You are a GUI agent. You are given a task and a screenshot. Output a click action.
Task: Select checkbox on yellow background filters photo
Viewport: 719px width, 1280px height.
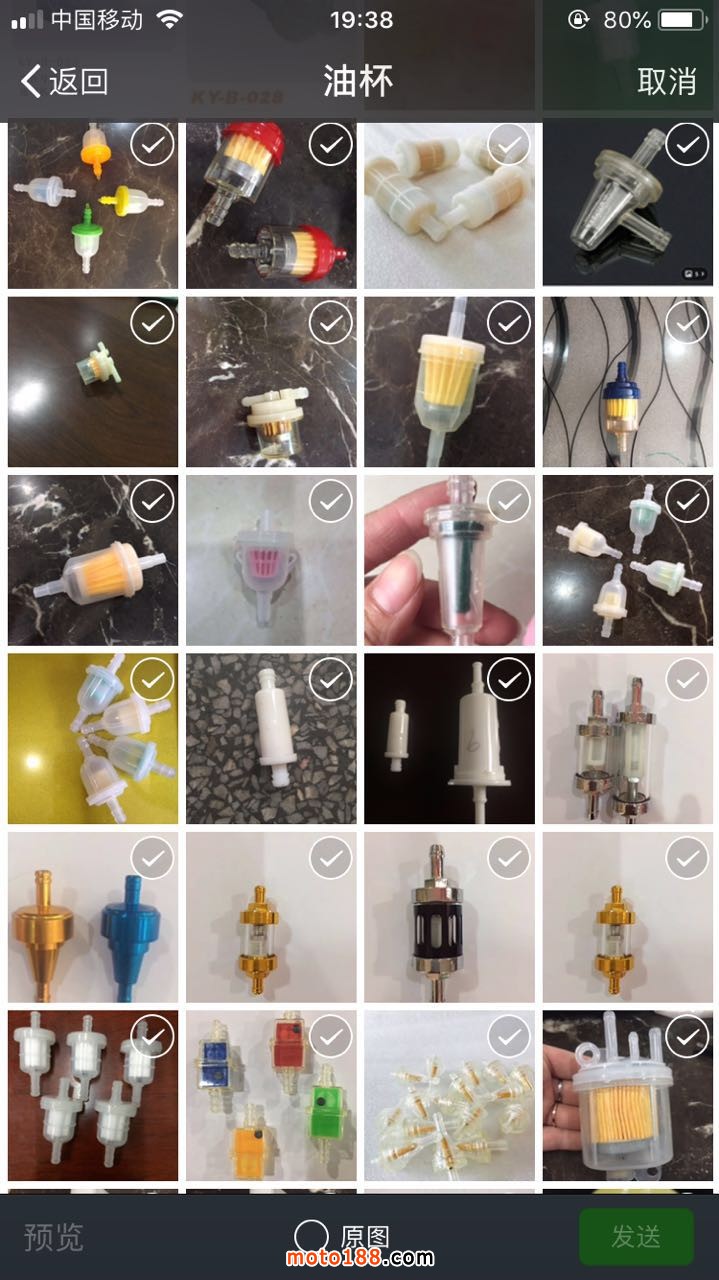pyautogui.click(x=152, y=680)
